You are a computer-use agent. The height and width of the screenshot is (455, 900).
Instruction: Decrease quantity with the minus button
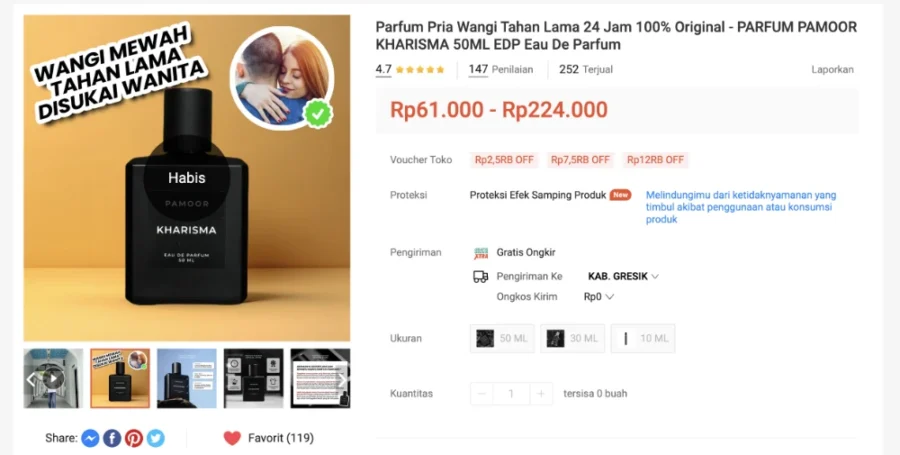(x=482, y=394)
